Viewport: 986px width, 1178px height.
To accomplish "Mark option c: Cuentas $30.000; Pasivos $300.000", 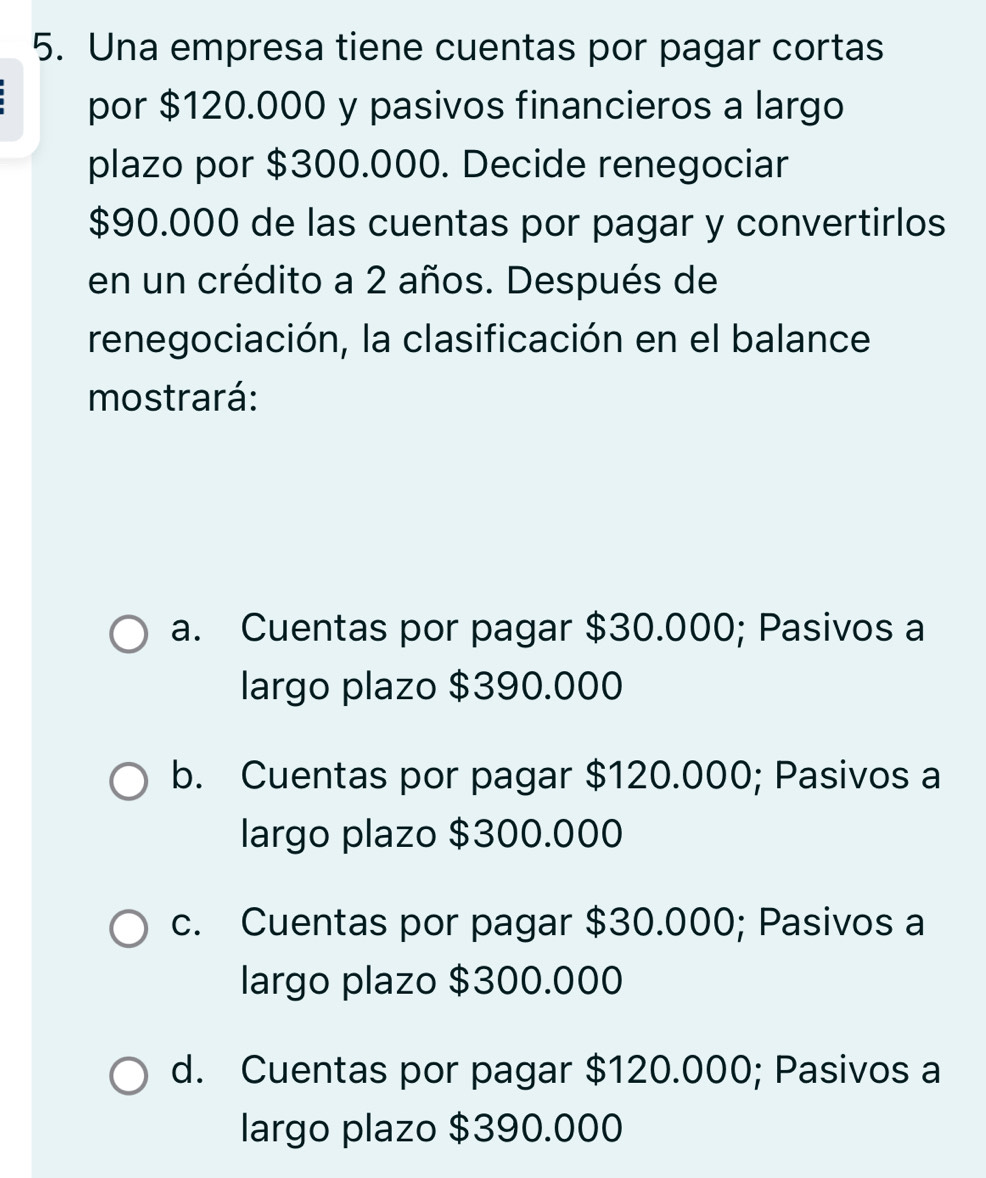I will pyautogui.click(x=128, y=928).
